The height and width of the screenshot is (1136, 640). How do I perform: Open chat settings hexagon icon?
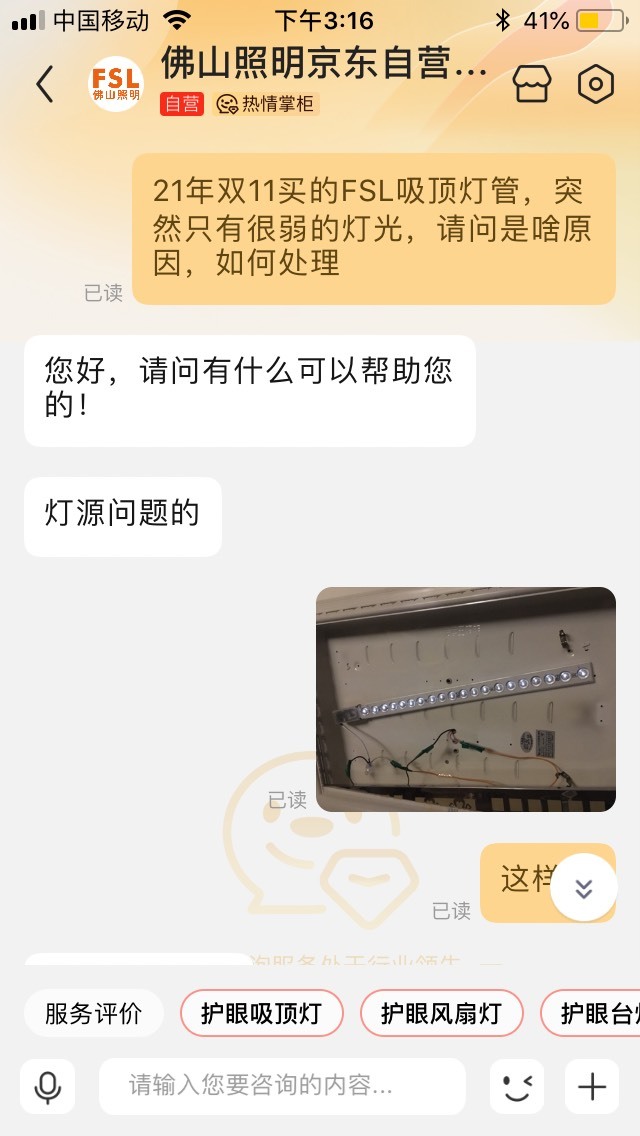click(x=596, y=84)
